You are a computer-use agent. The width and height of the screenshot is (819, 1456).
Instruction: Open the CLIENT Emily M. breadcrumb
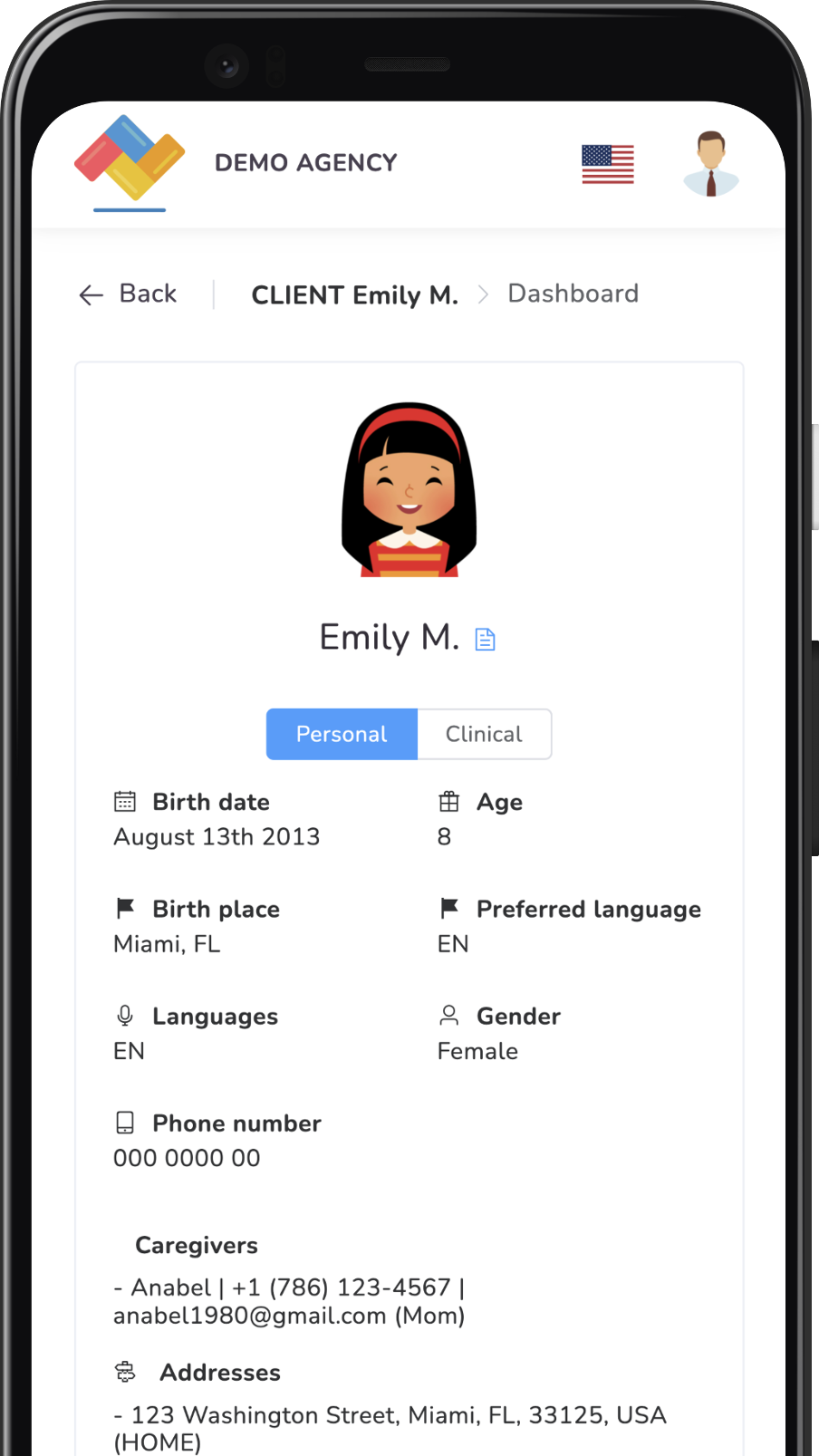[x=354, y=294]
